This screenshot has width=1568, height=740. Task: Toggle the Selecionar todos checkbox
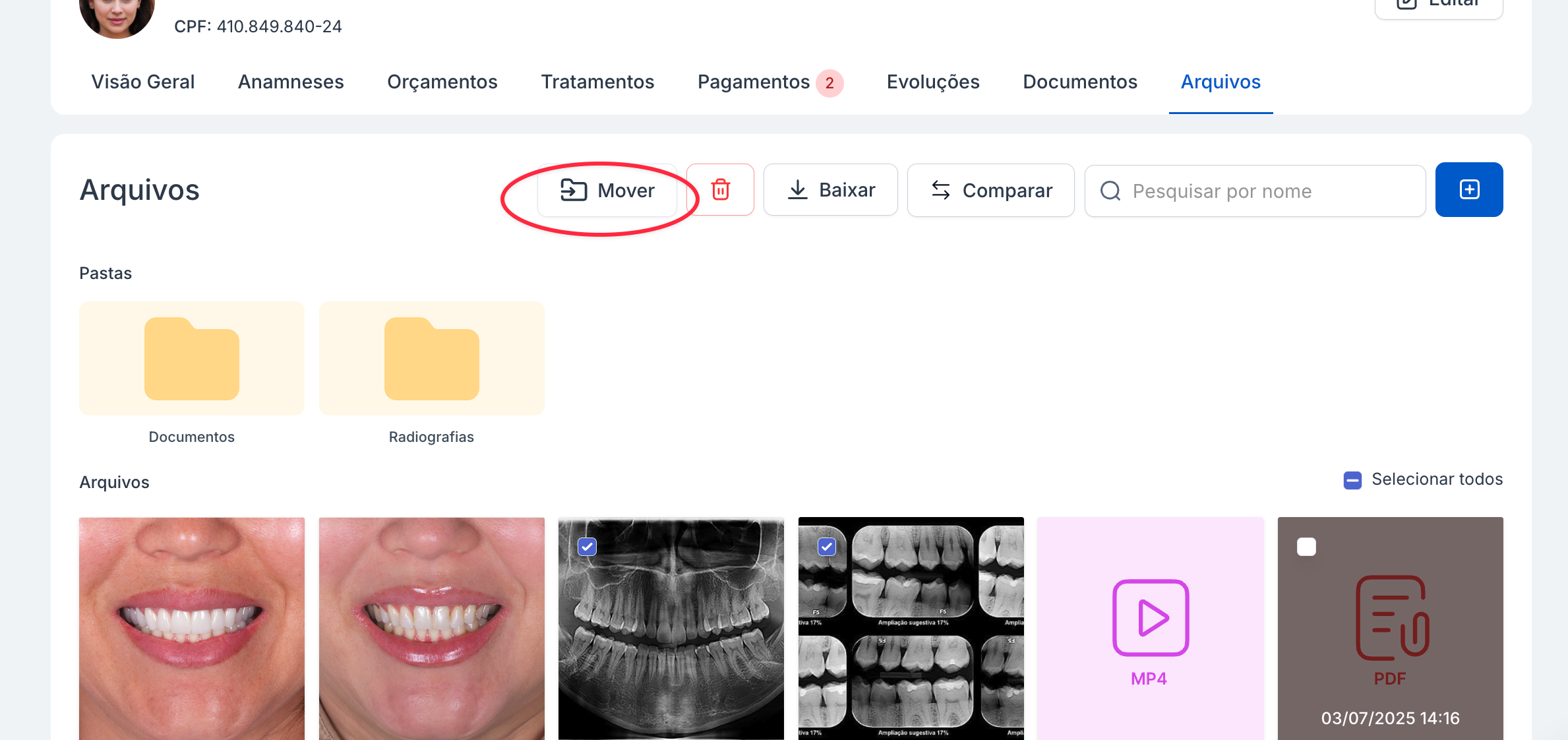coord(1352,480)
